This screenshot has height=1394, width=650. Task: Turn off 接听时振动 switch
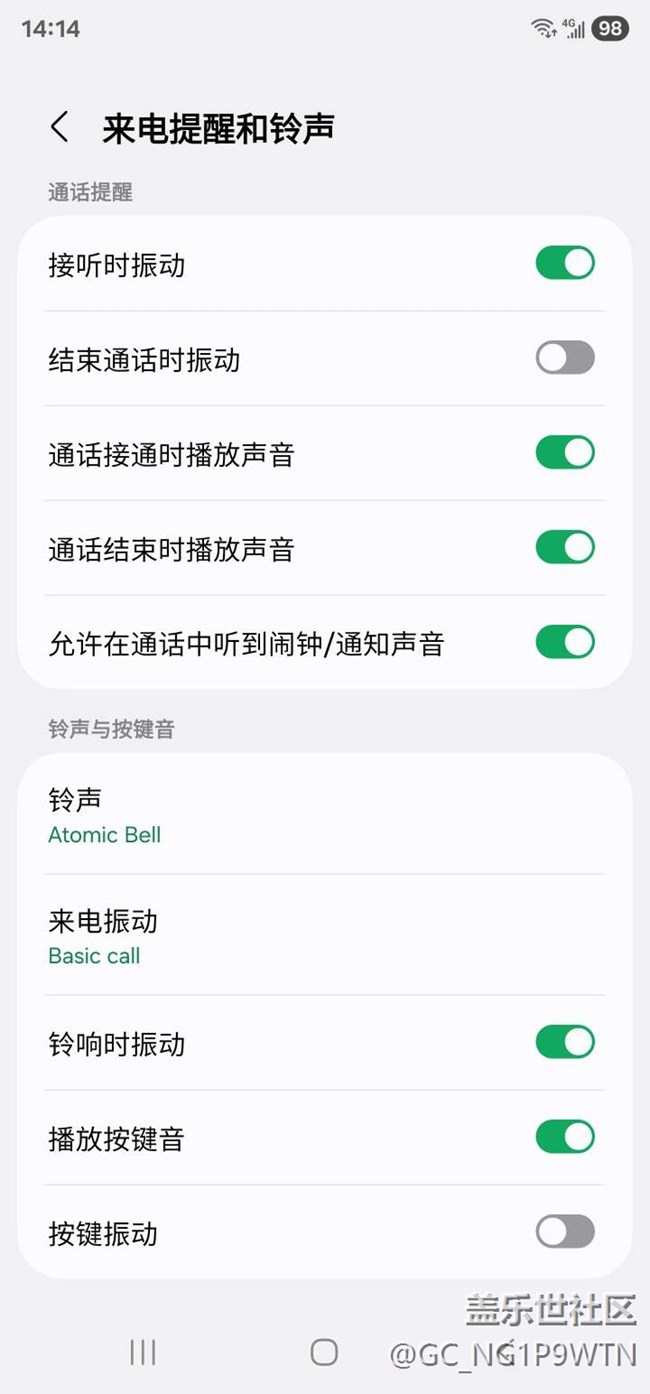pos(565,263)
